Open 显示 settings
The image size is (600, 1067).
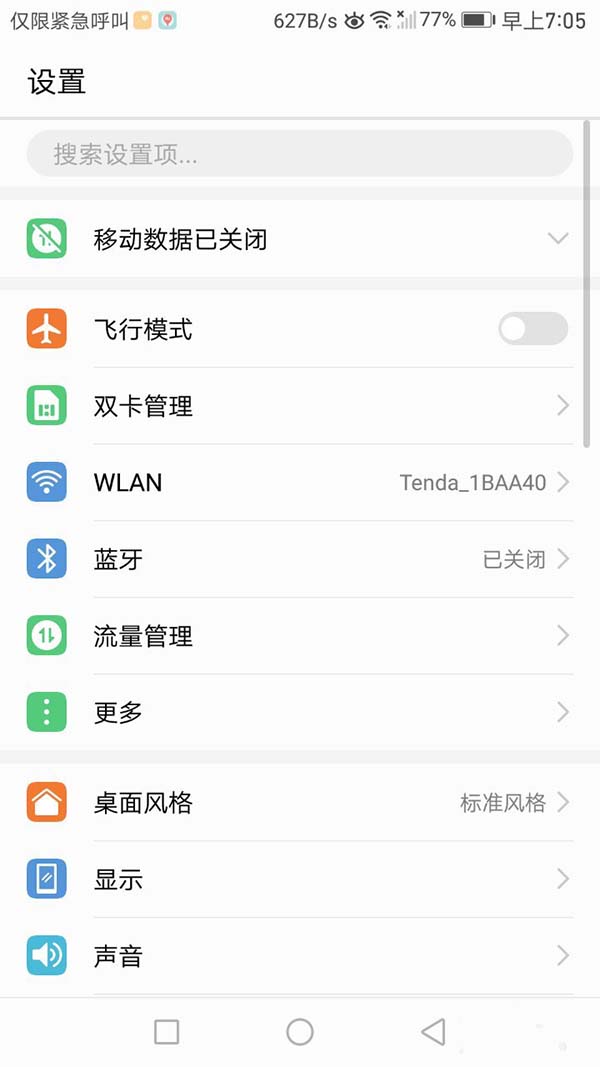[x=300, y=880]
